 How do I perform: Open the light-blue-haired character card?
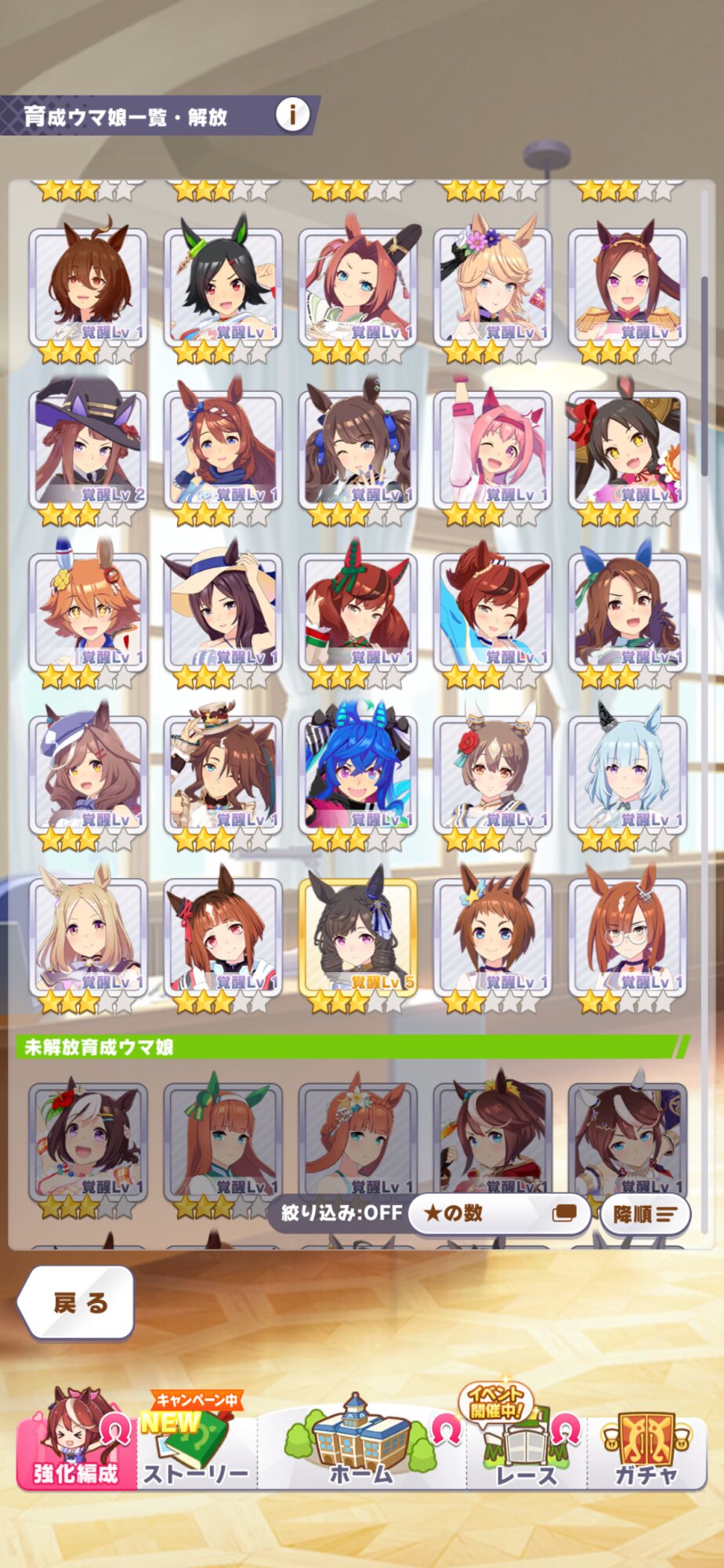(627, 775)
